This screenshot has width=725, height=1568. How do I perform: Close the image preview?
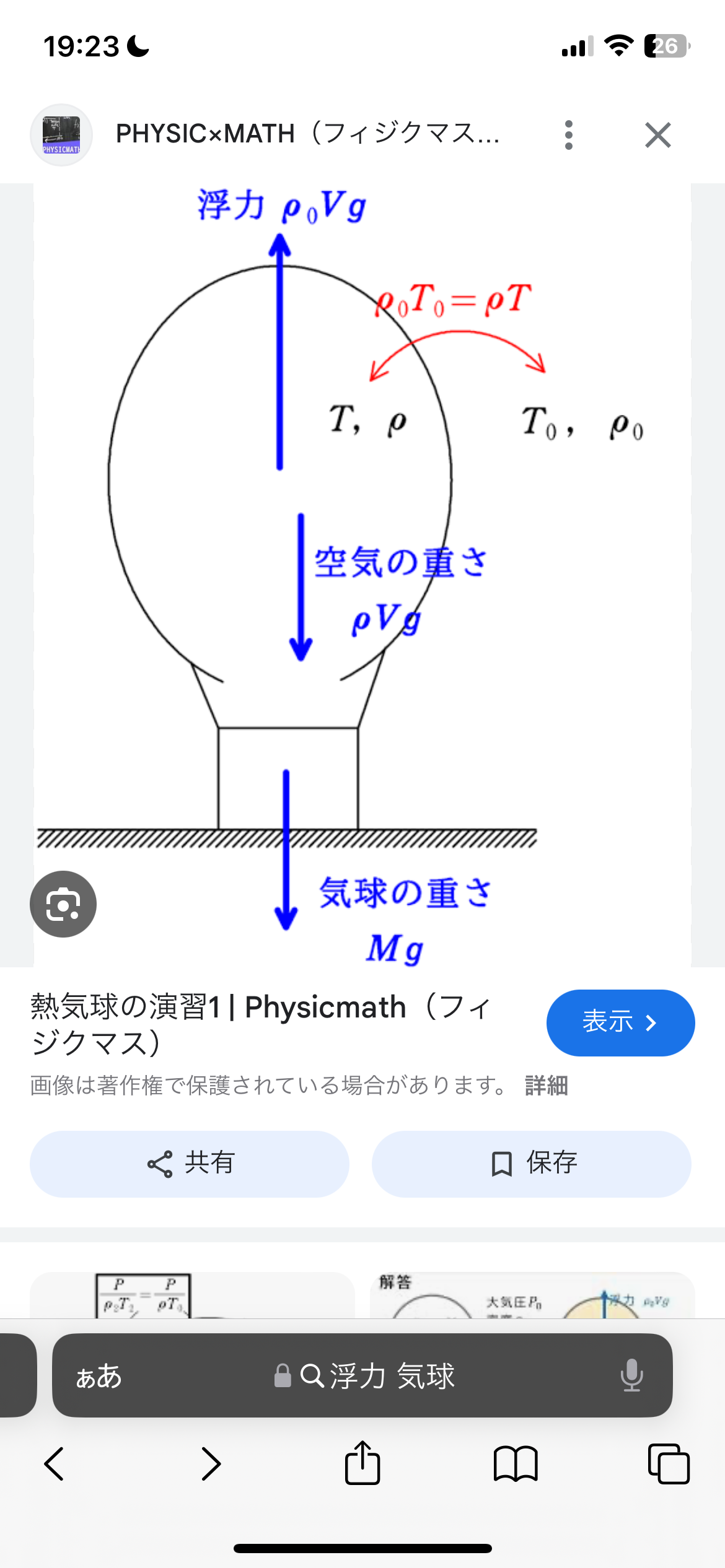click(657, 135)
